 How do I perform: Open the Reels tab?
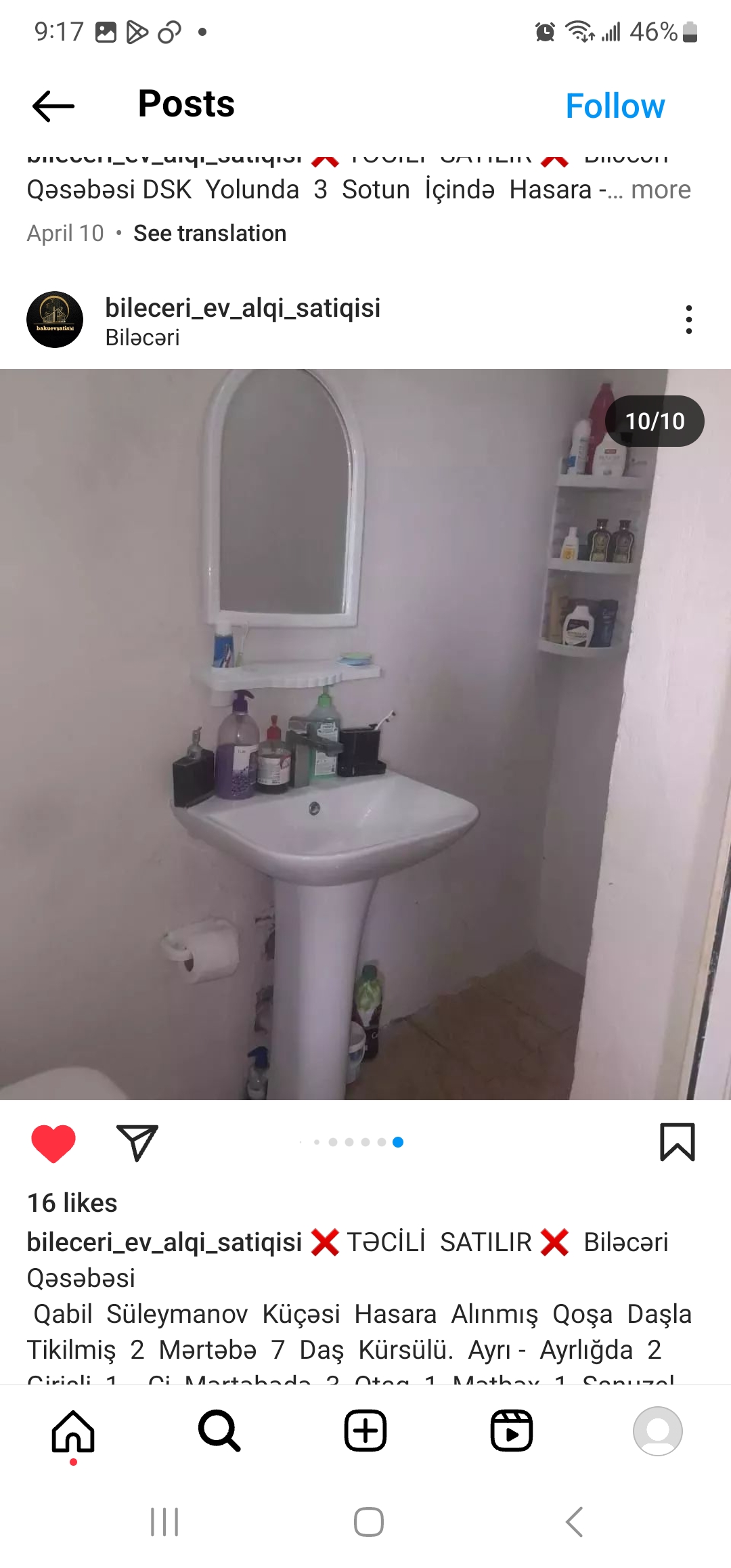(x=512, y=1431)
